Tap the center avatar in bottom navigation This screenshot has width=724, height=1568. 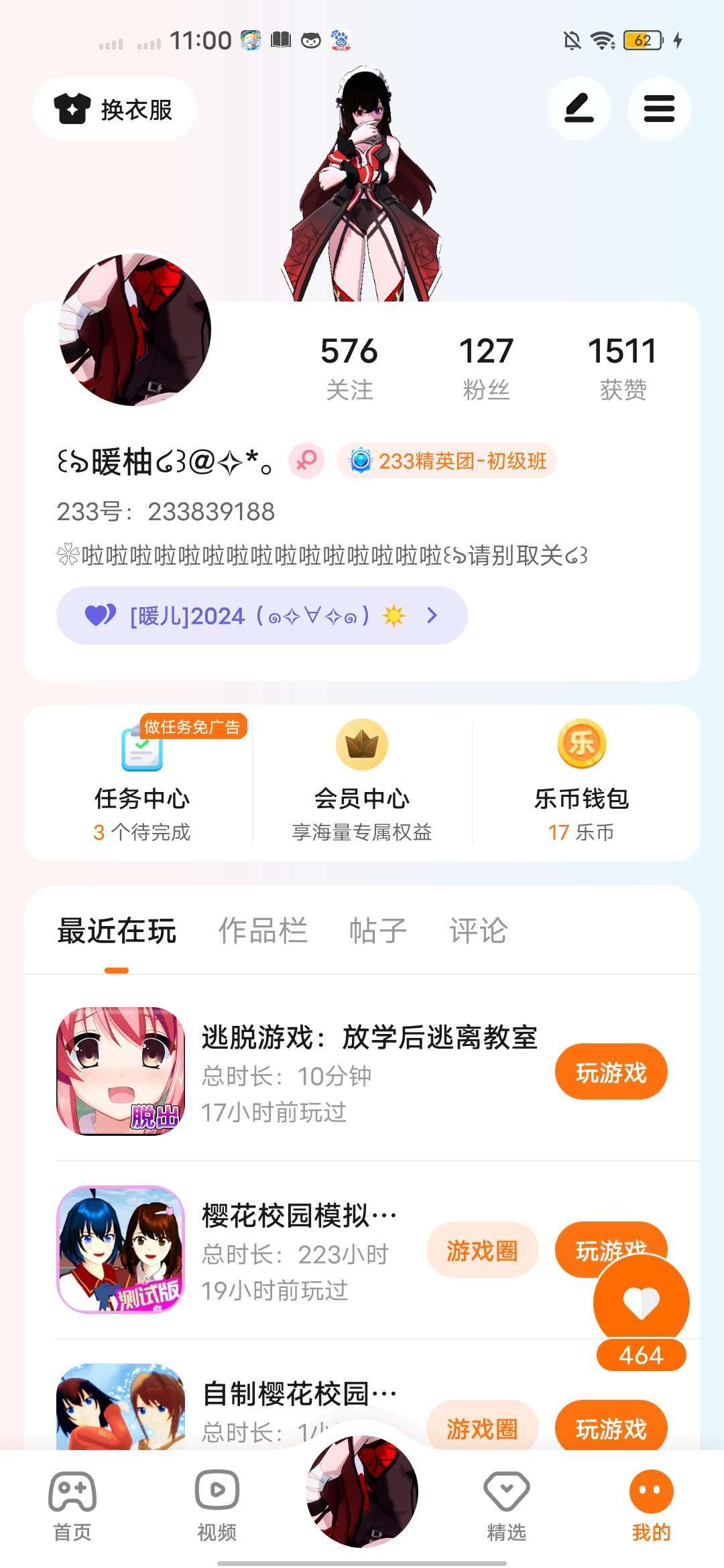click(362, 1492)
